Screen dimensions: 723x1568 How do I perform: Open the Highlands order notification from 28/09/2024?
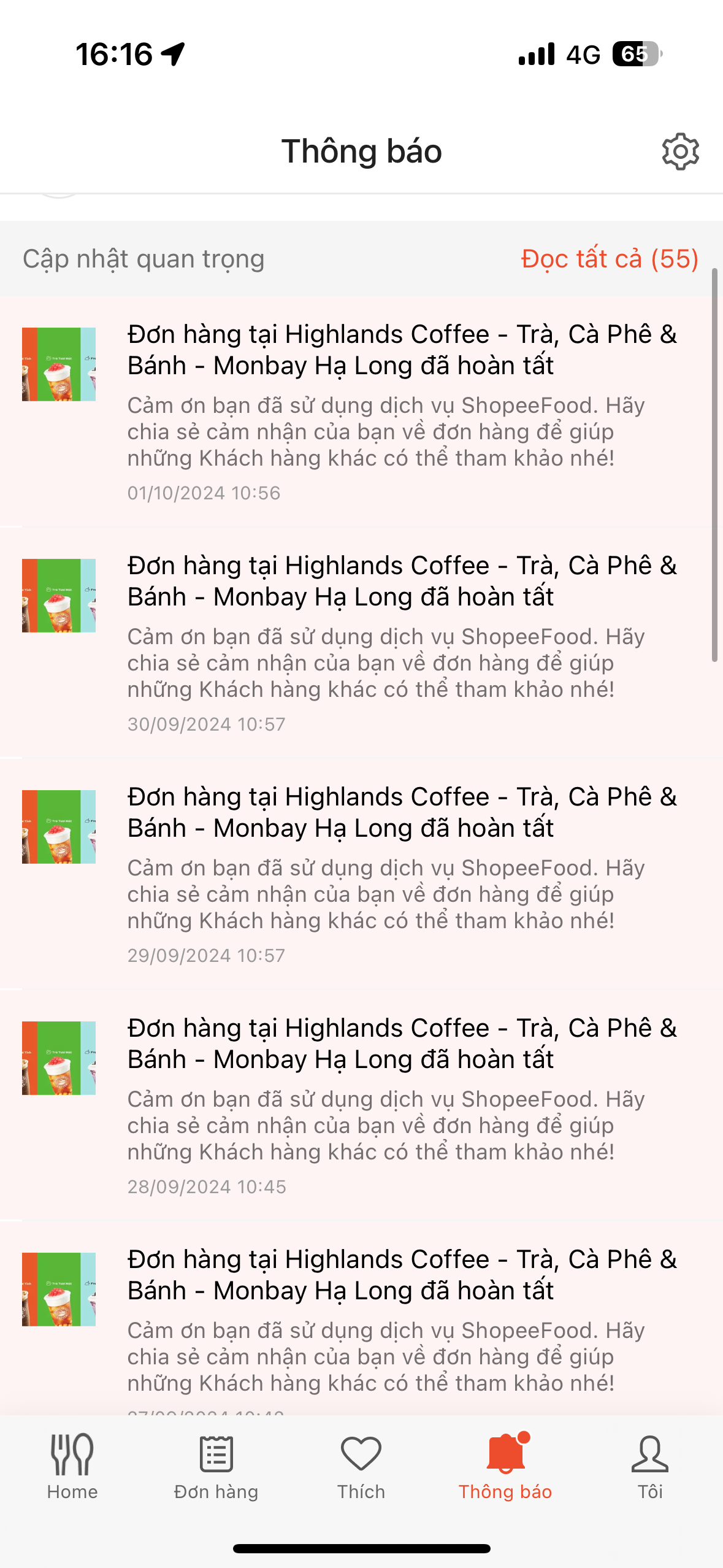pos(380,1105)
